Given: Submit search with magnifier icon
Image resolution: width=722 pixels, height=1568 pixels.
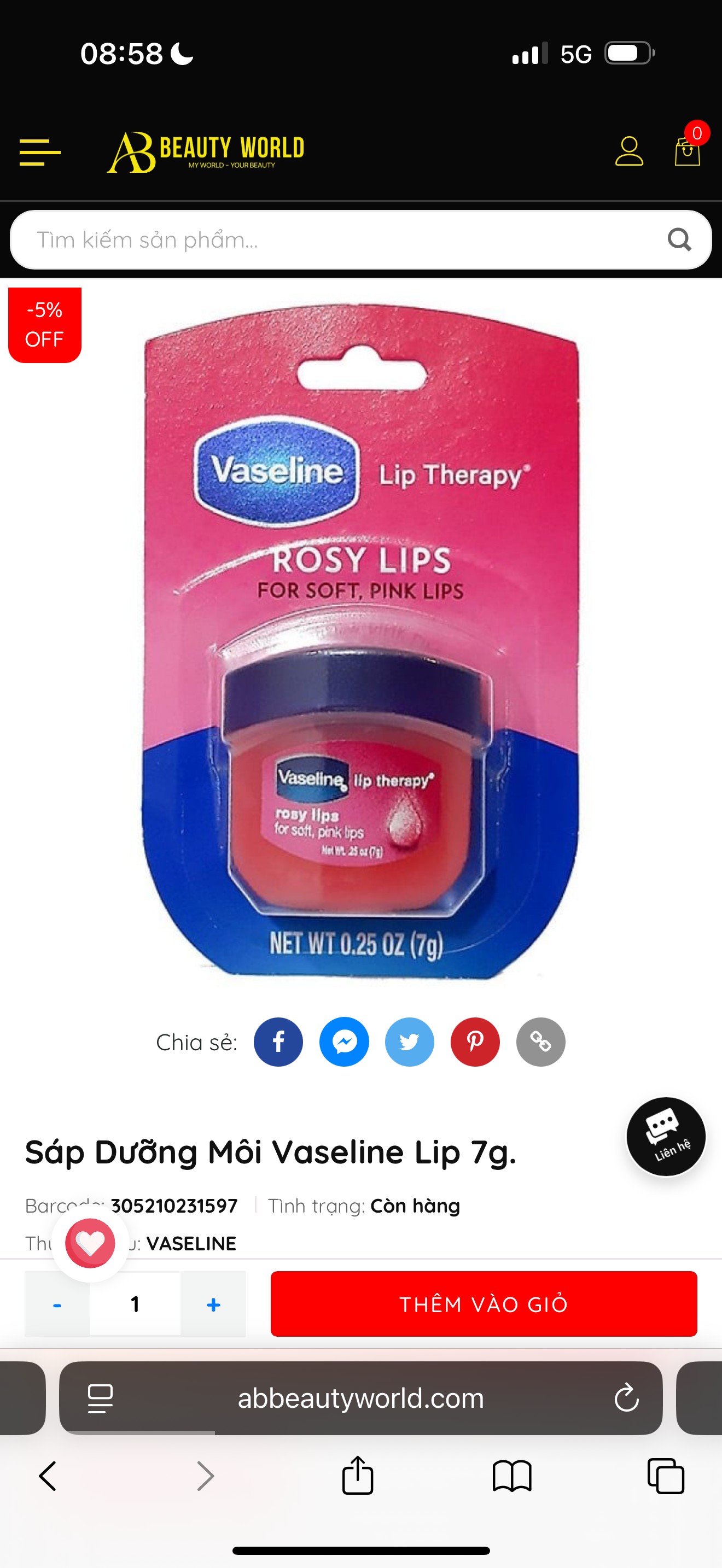Looking at the screenshot, I should tap(679, 240).
